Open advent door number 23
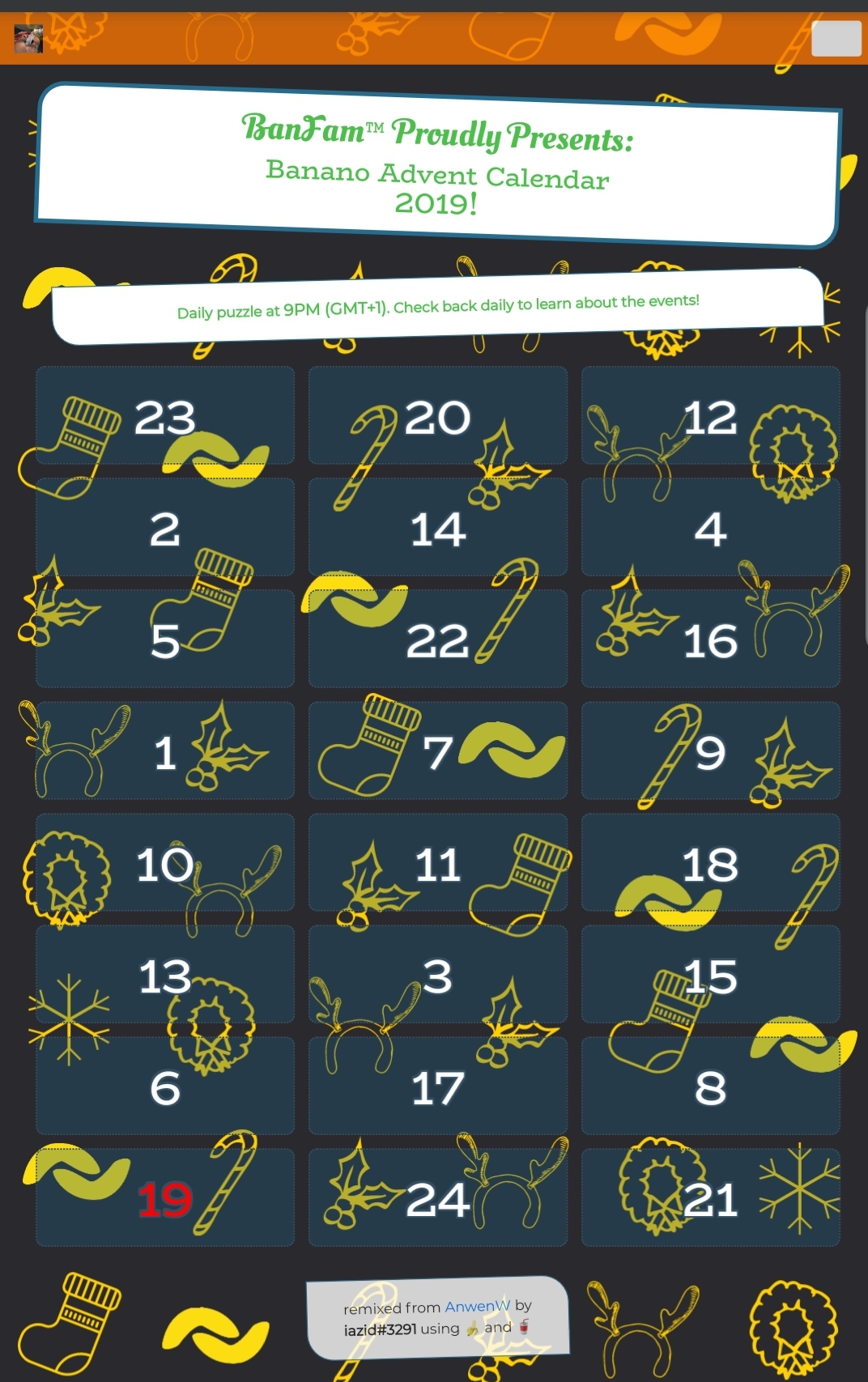 tap(165, 416)
